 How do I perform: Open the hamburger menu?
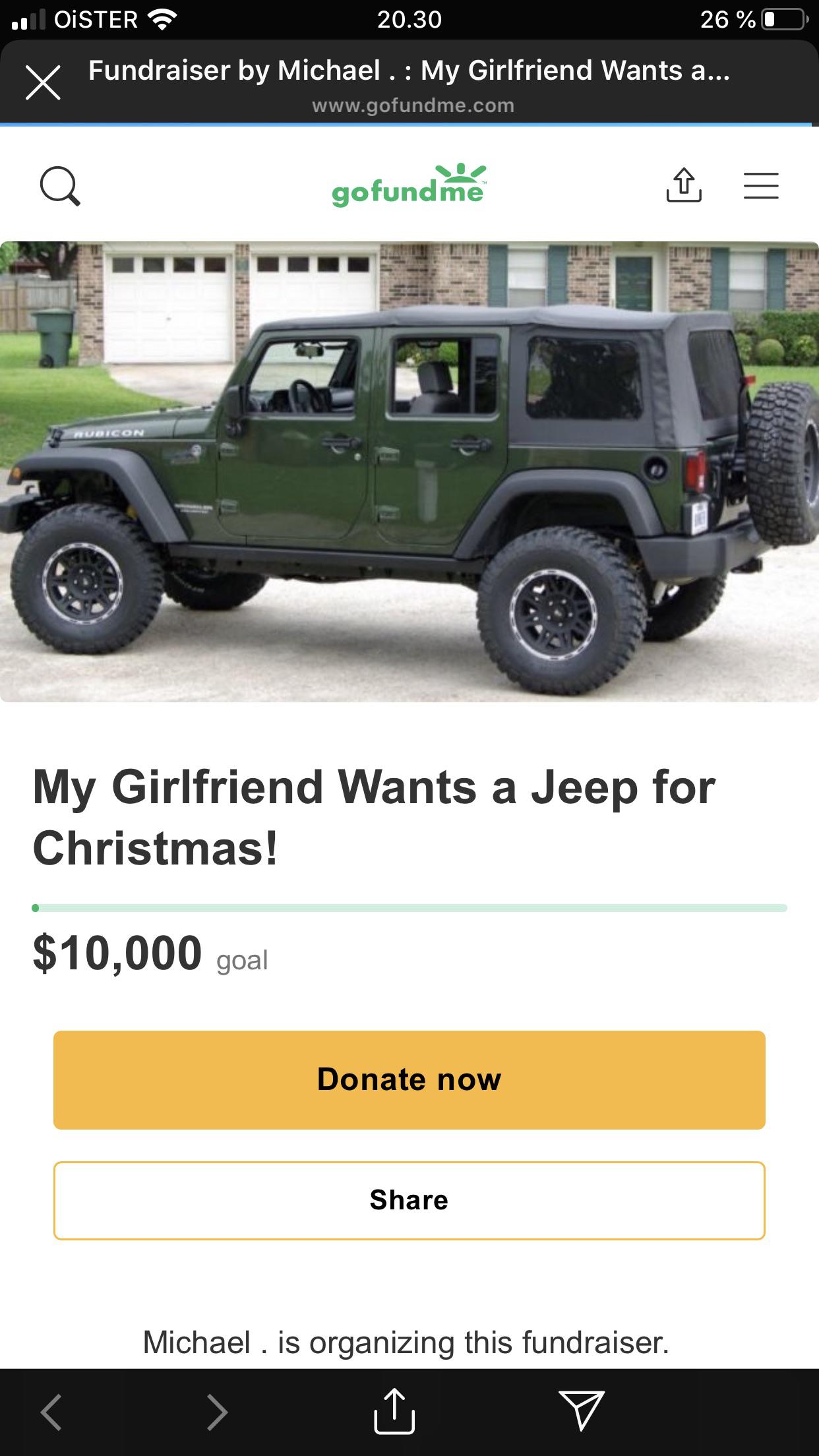(x=761, y=185)
